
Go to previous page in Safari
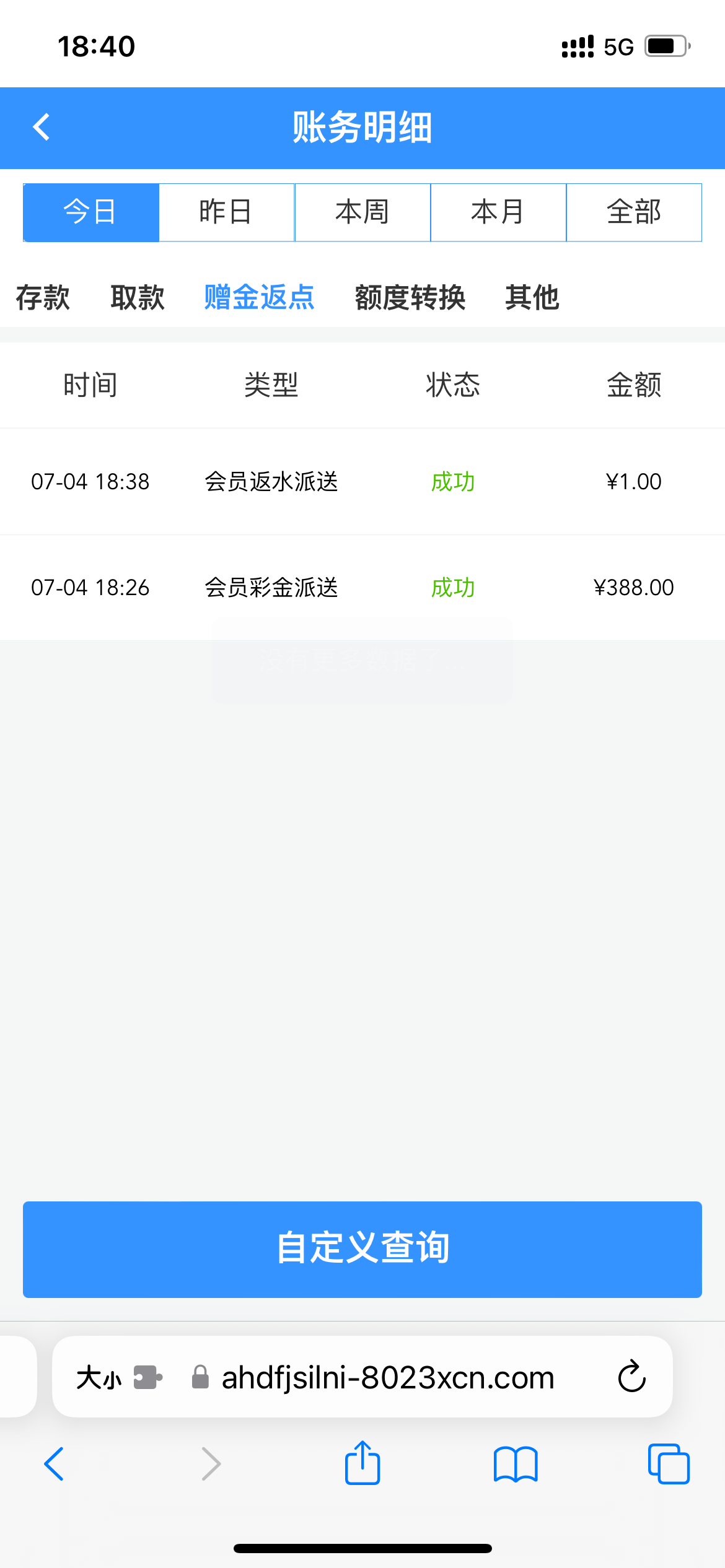click(x=55, y=1465)
